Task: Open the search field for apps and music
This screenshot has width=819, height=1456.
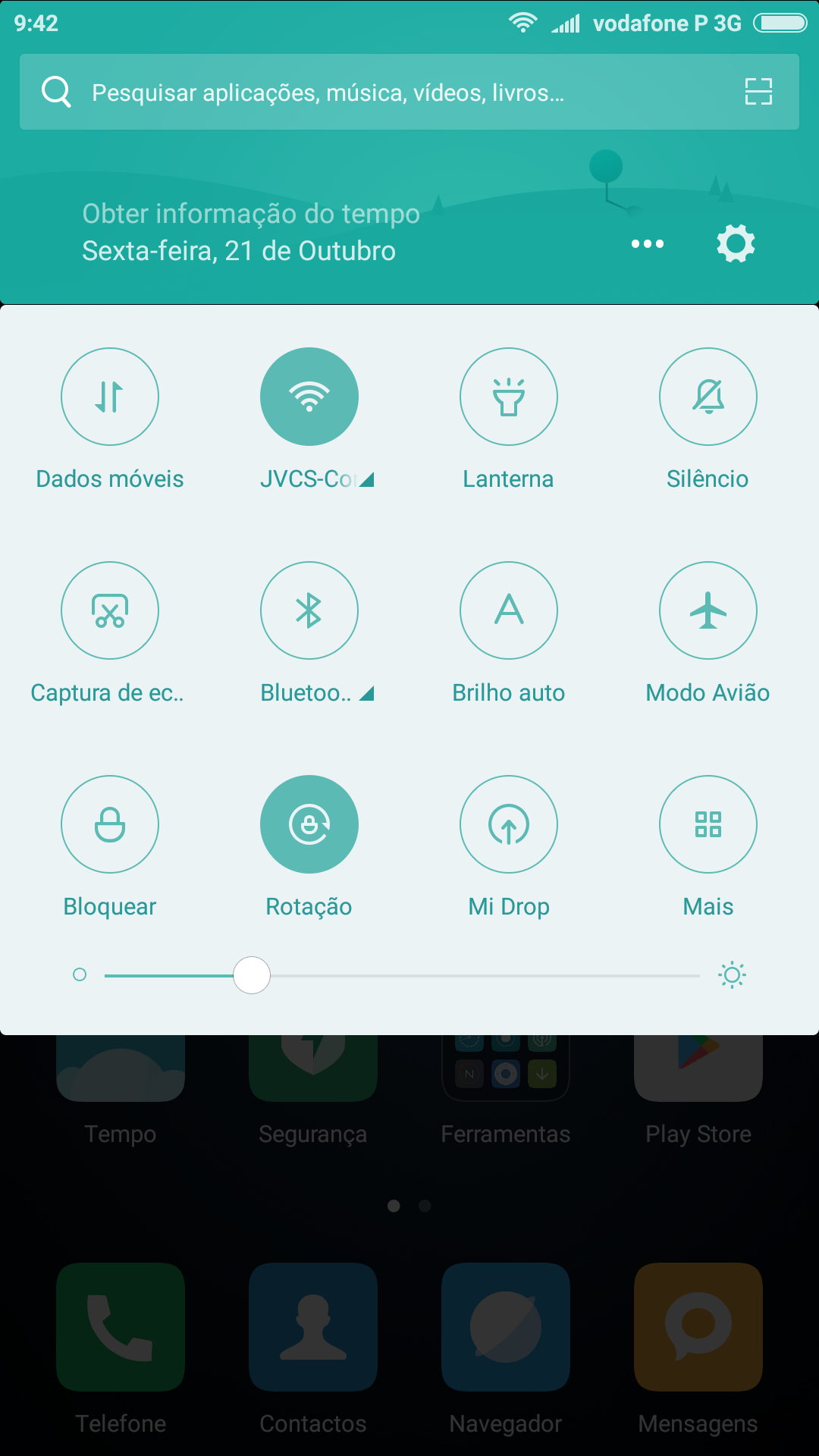Action: tap(409, 92)
